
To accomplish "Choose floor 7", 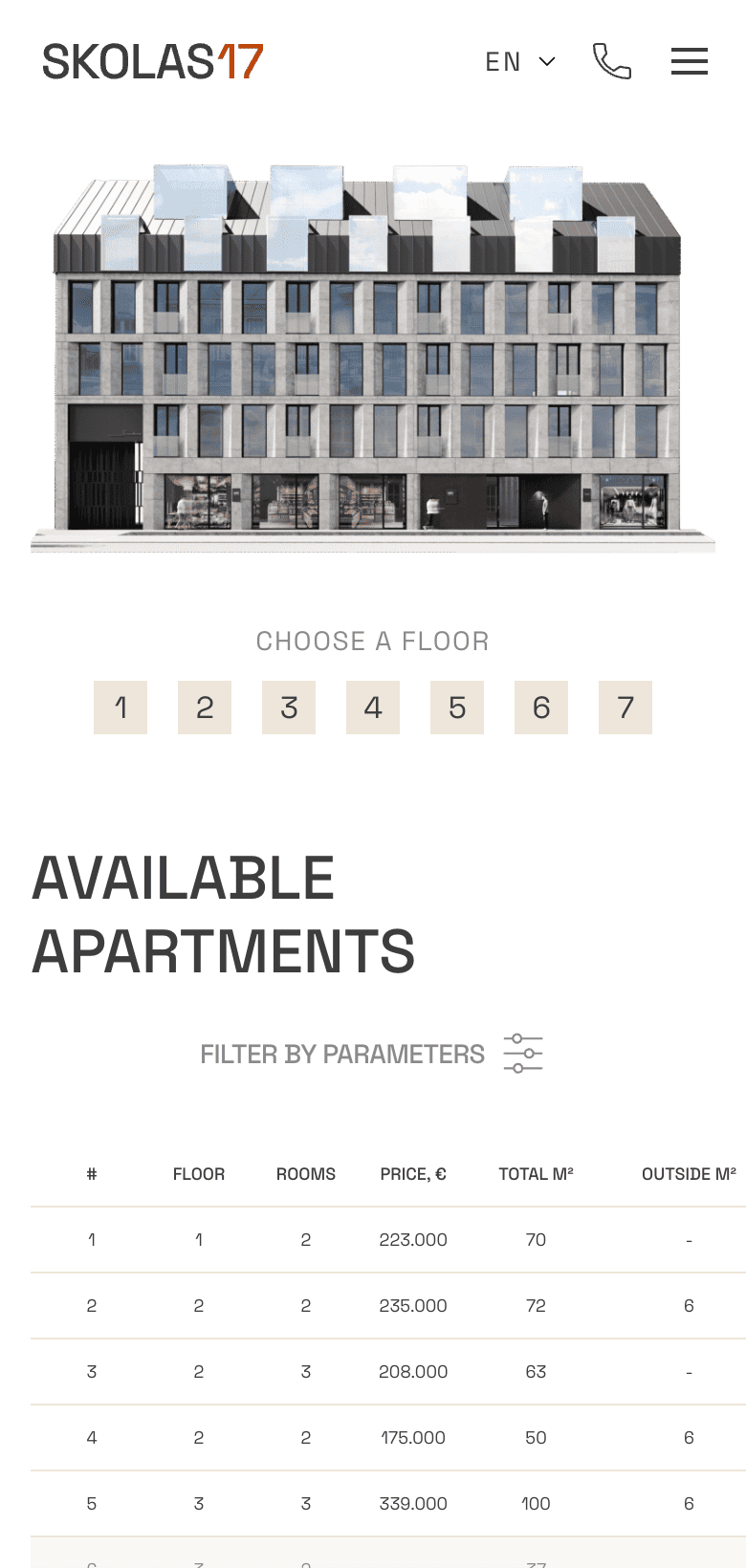I will (x=625, y=708).
